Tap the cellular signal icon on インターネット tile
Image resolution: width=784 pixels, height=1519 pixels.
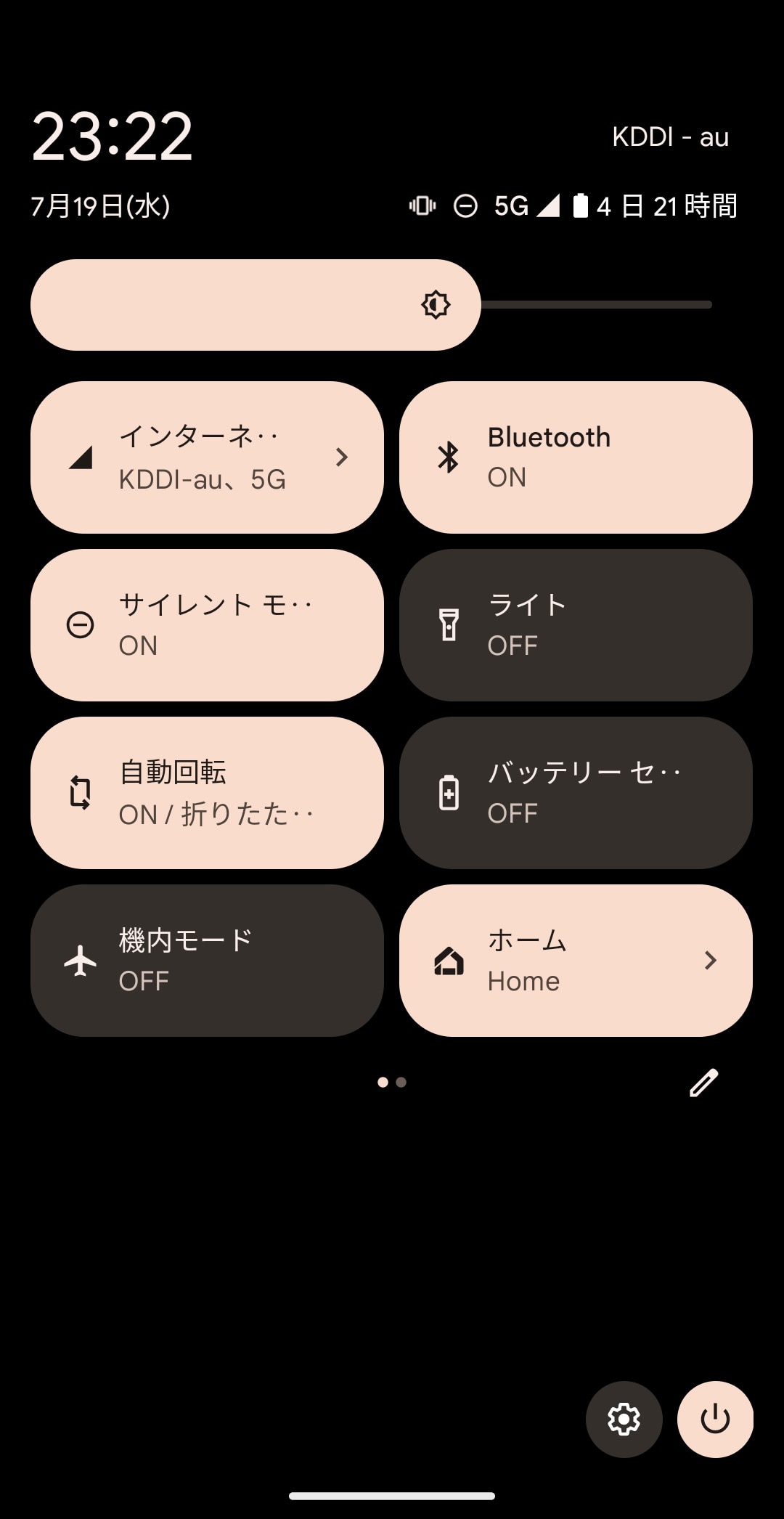tap(80, 457)
